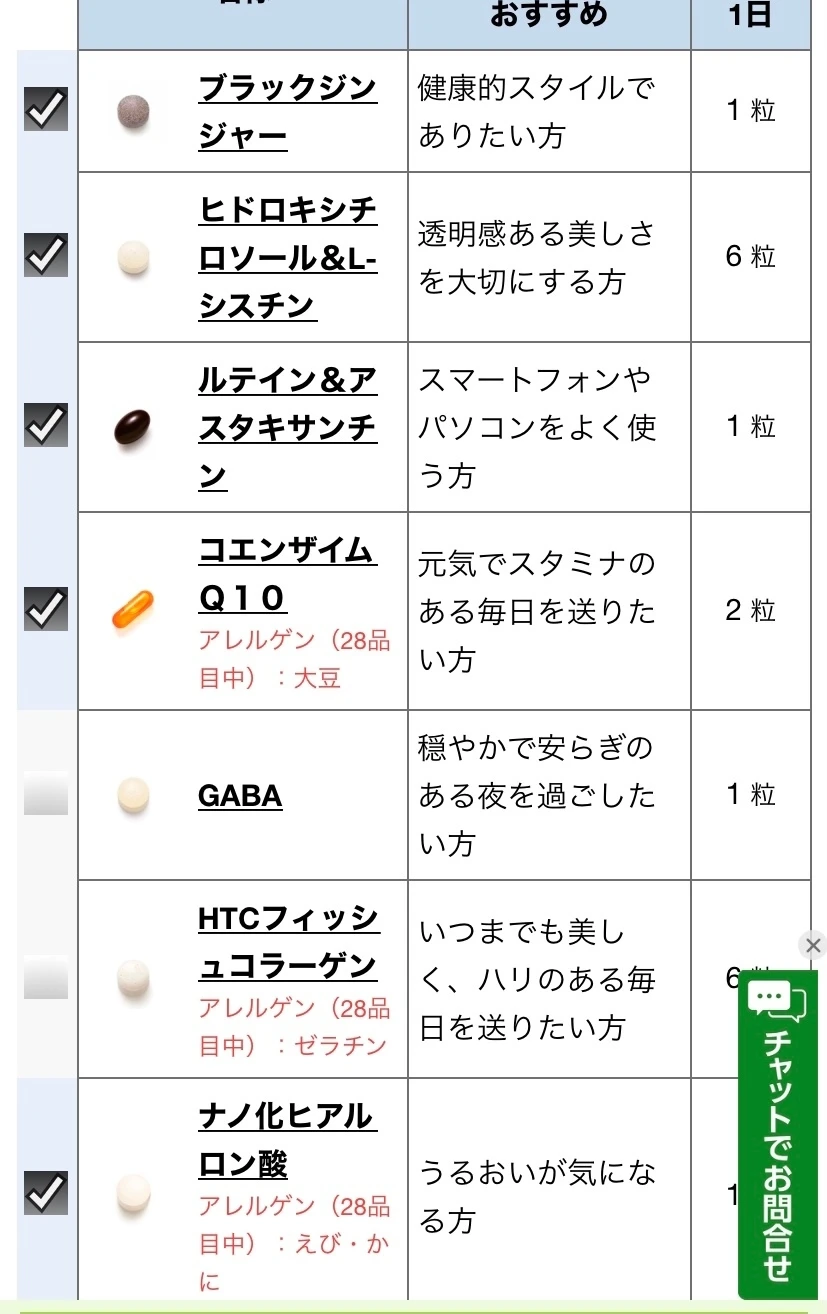Image resolution: width=827 pixels, height=1314 pixels.
Task: Open the コエンザイムQ10 product link
Action: (286, 574)
